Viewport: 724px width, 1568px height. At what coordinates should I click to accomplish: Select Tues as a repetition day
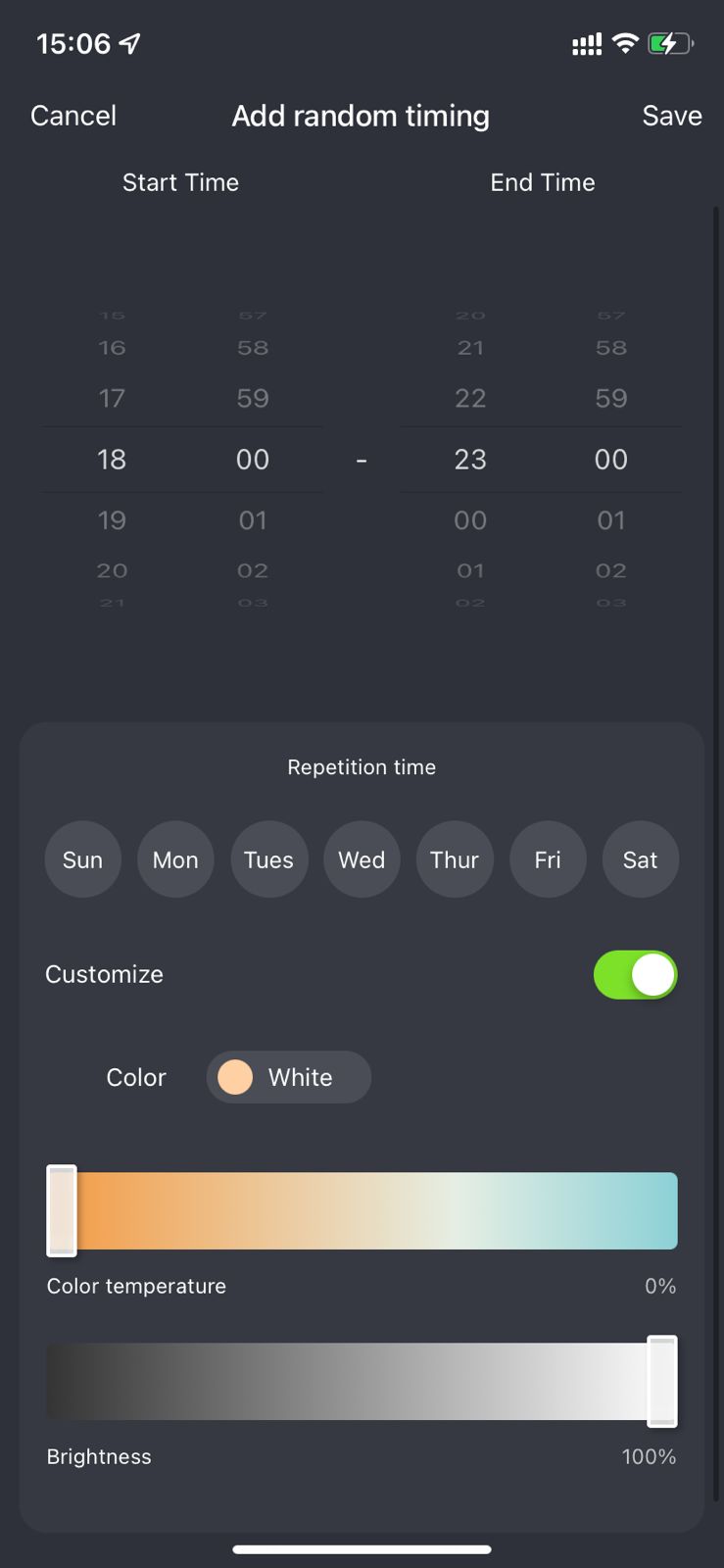(268, 859)
